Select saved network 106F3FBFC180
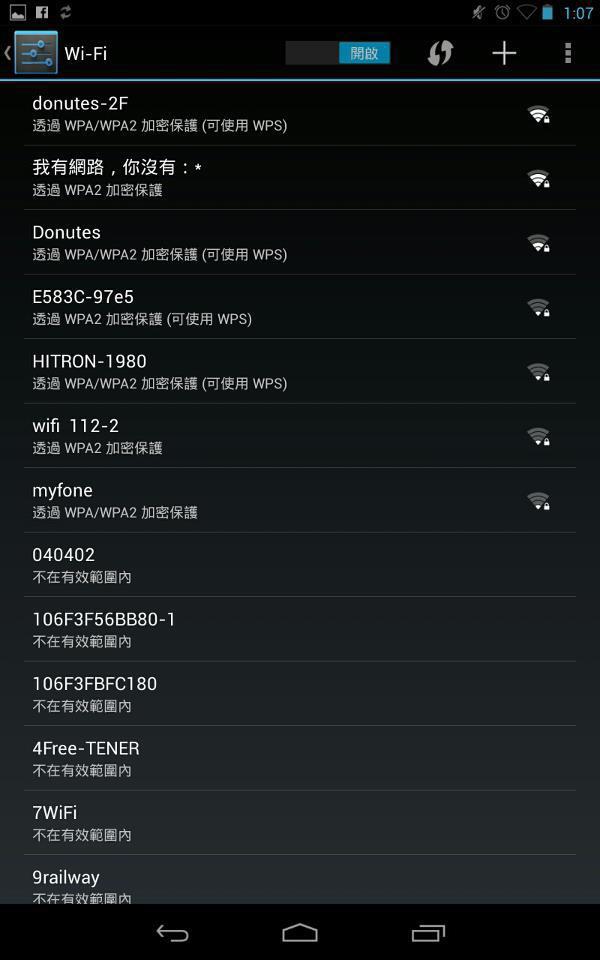 coord(300,694)
